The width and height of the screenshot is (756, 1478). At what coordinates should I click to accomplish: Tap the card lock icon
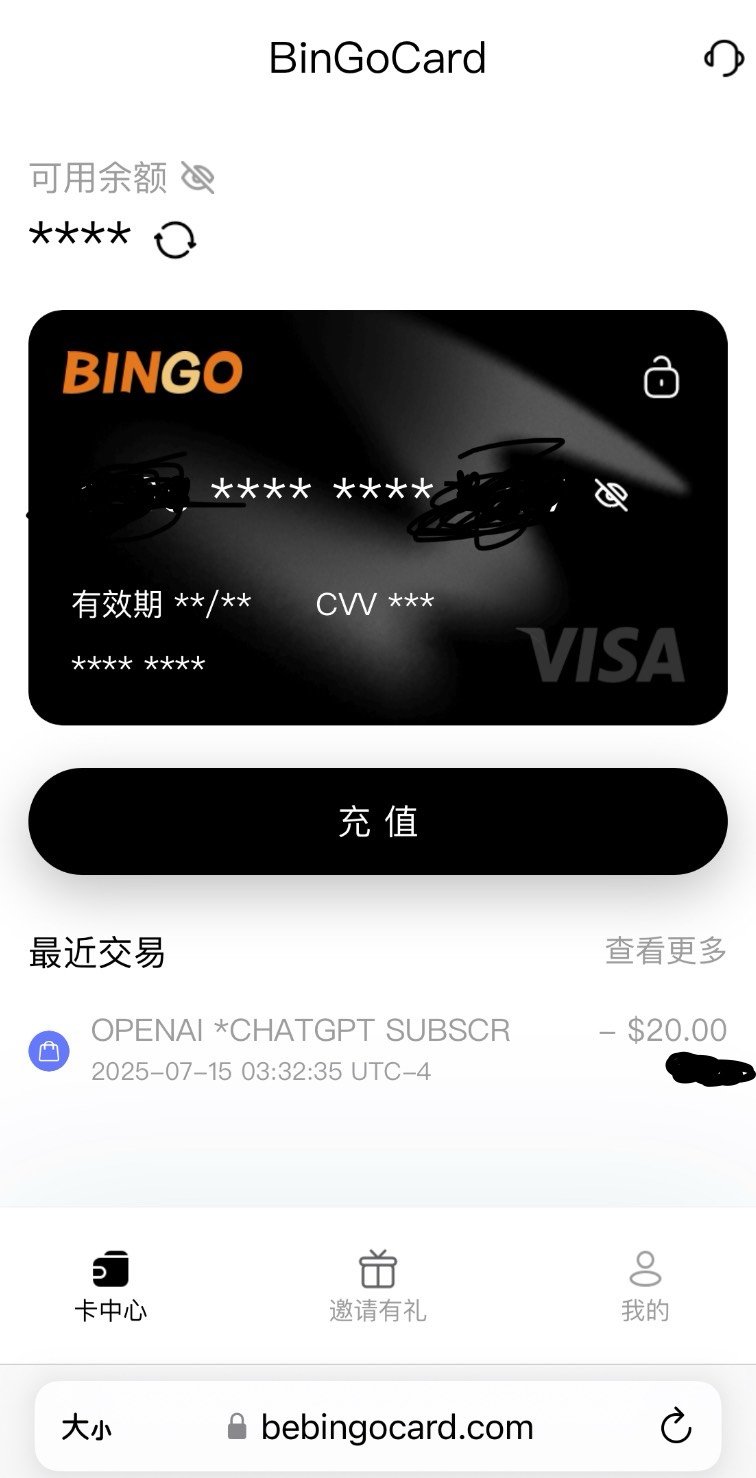click(661, 379)
